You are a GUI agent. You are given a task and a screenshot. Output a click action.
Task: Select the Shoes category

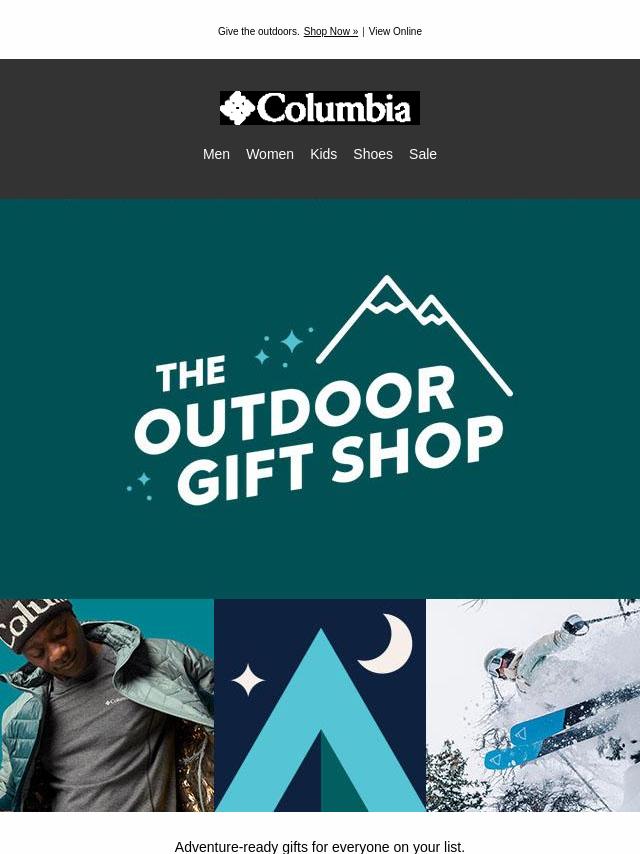[x=373, y=154]
